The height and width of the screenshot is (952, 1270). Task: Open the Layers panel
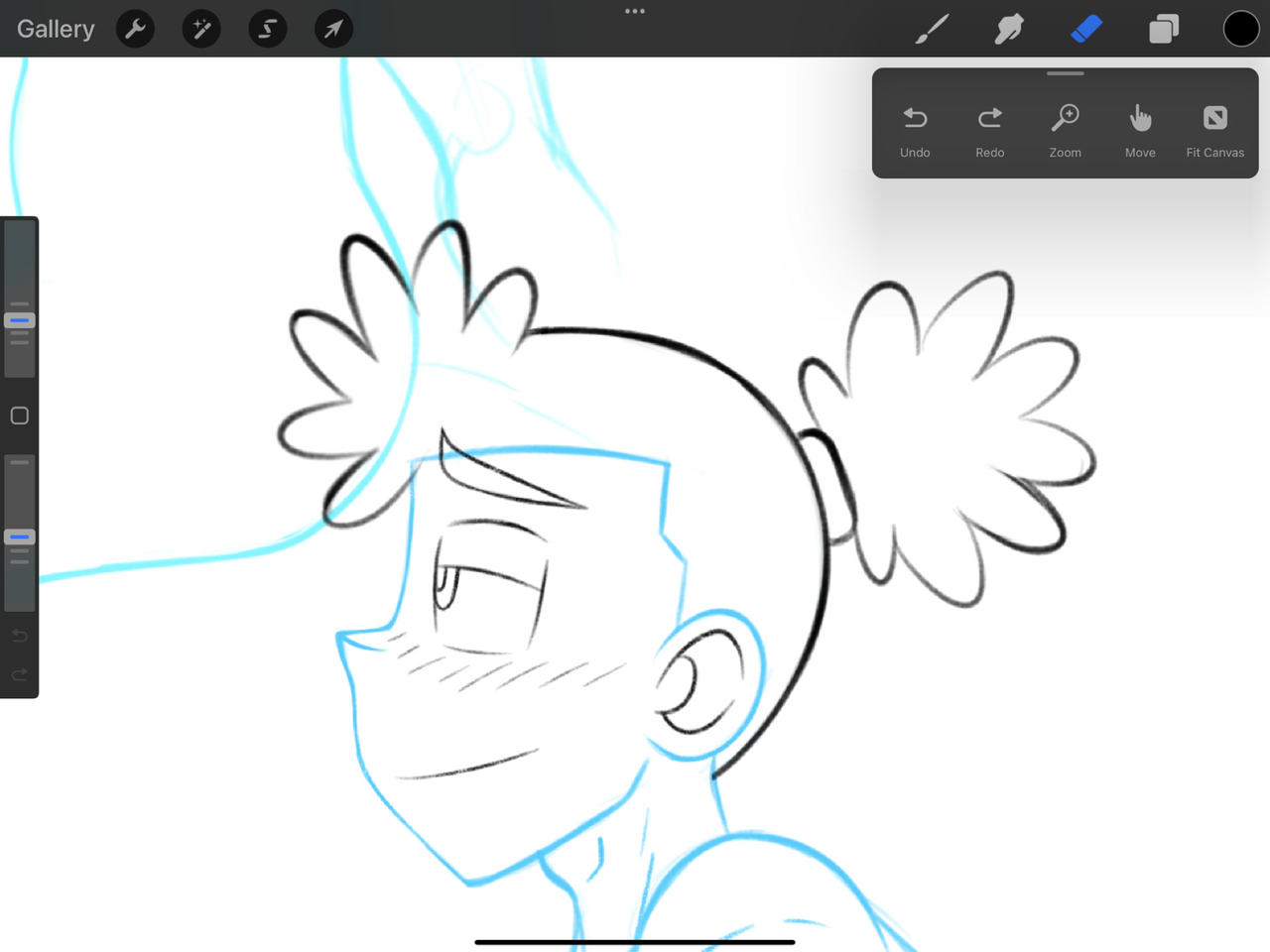[1164, 29]
